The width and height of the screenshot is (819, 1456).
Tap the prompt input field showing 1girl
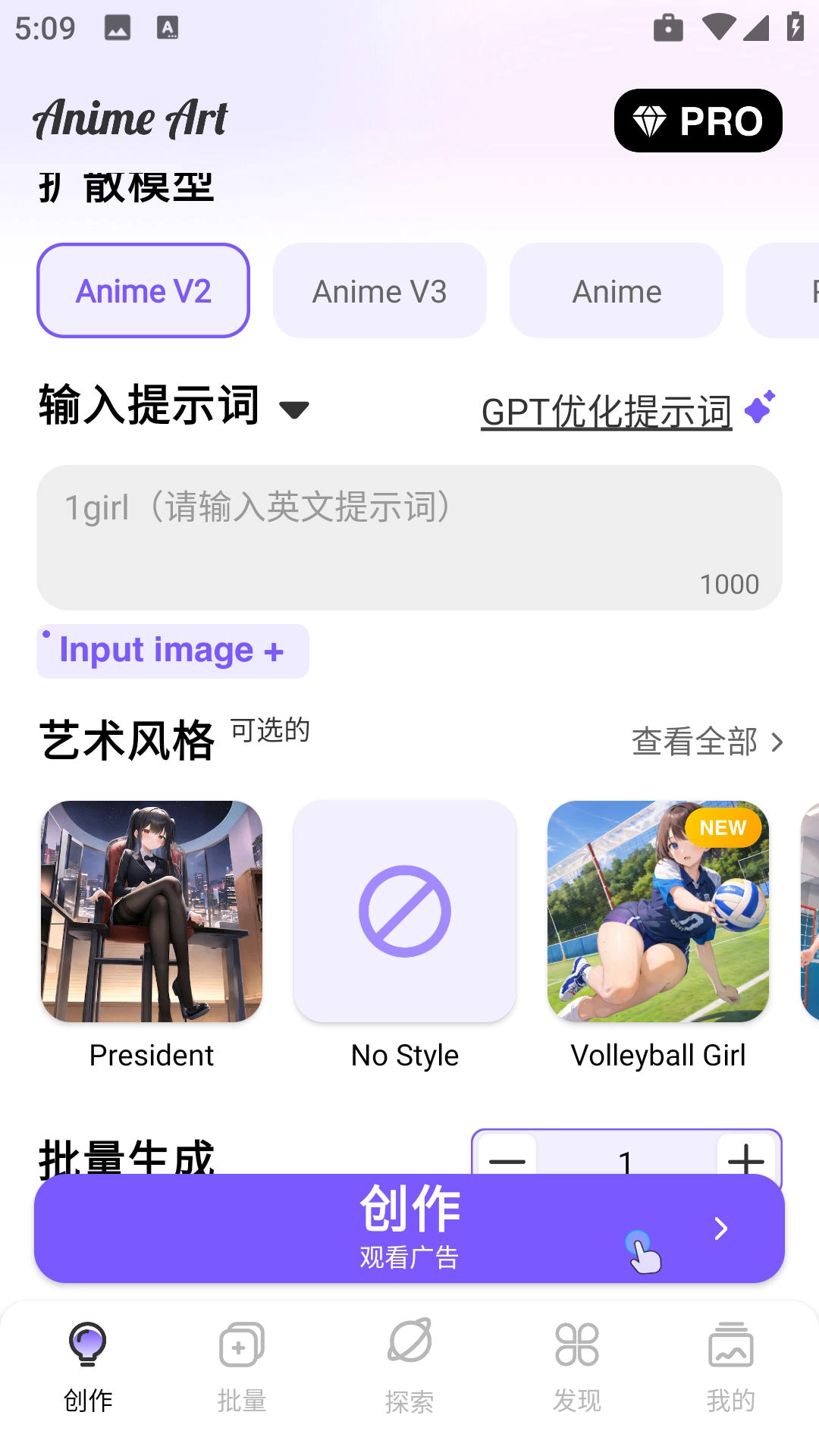click(x=409, y=531)
